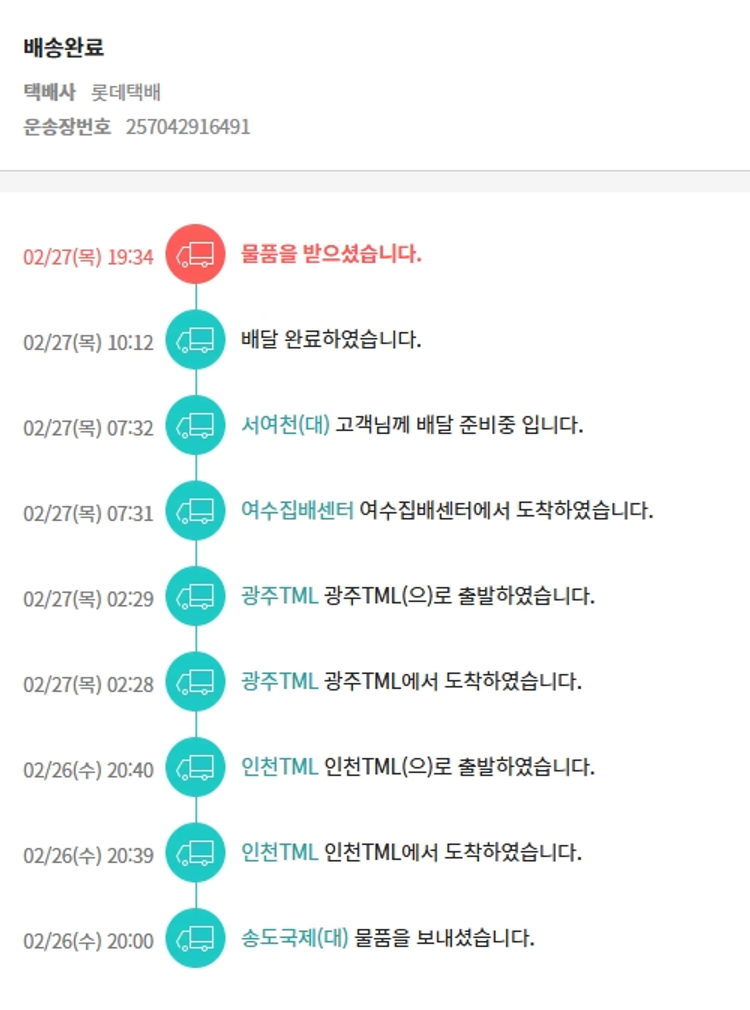
Task: Open 광주TML link in the 02:29 departure row
Action: 279,597
